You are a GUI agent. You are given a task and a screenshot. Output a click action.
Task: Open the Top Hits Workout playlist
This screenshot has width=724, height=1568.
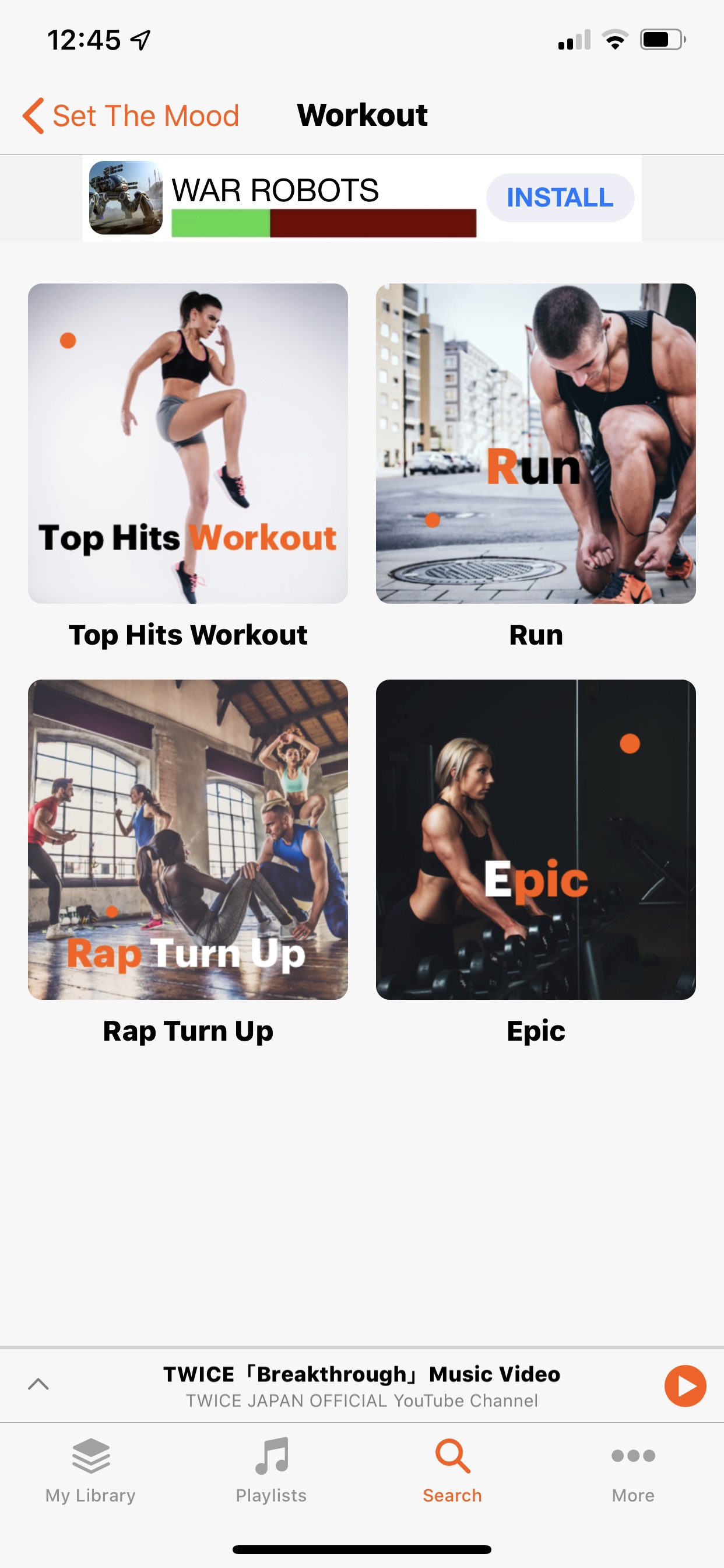(188, 444)
